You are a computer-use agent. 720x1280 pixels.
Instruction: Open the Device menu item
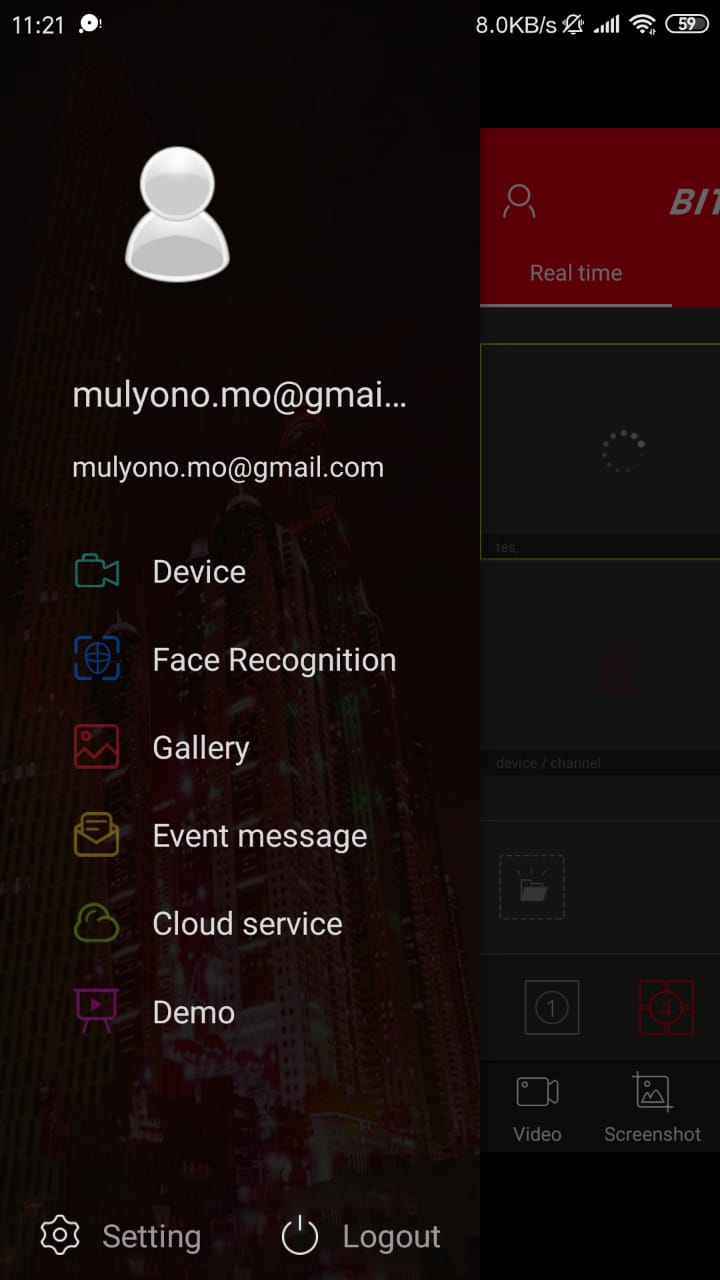tap(198, 572)
